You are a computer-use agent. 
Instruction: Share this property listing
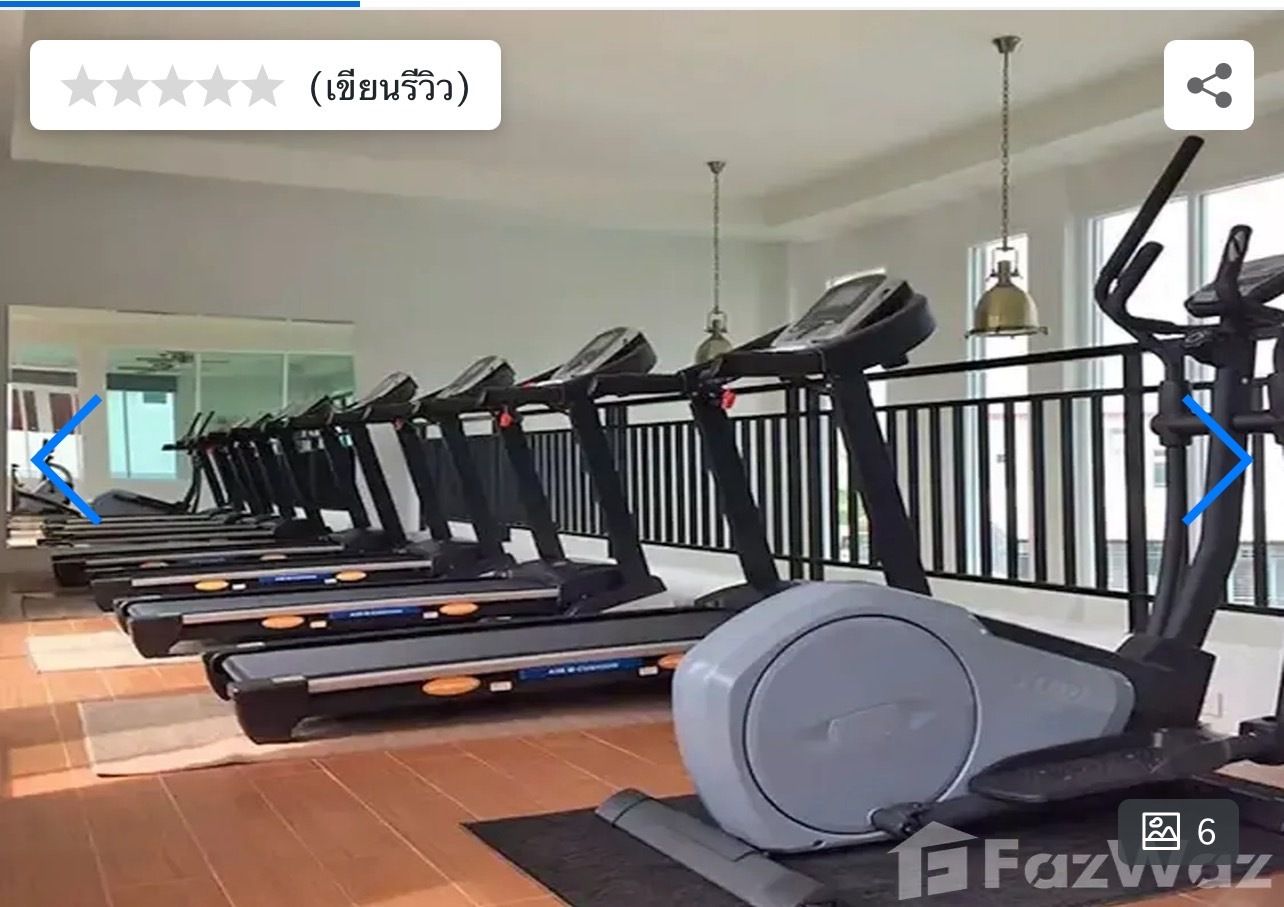click(x=1208, y=85)
